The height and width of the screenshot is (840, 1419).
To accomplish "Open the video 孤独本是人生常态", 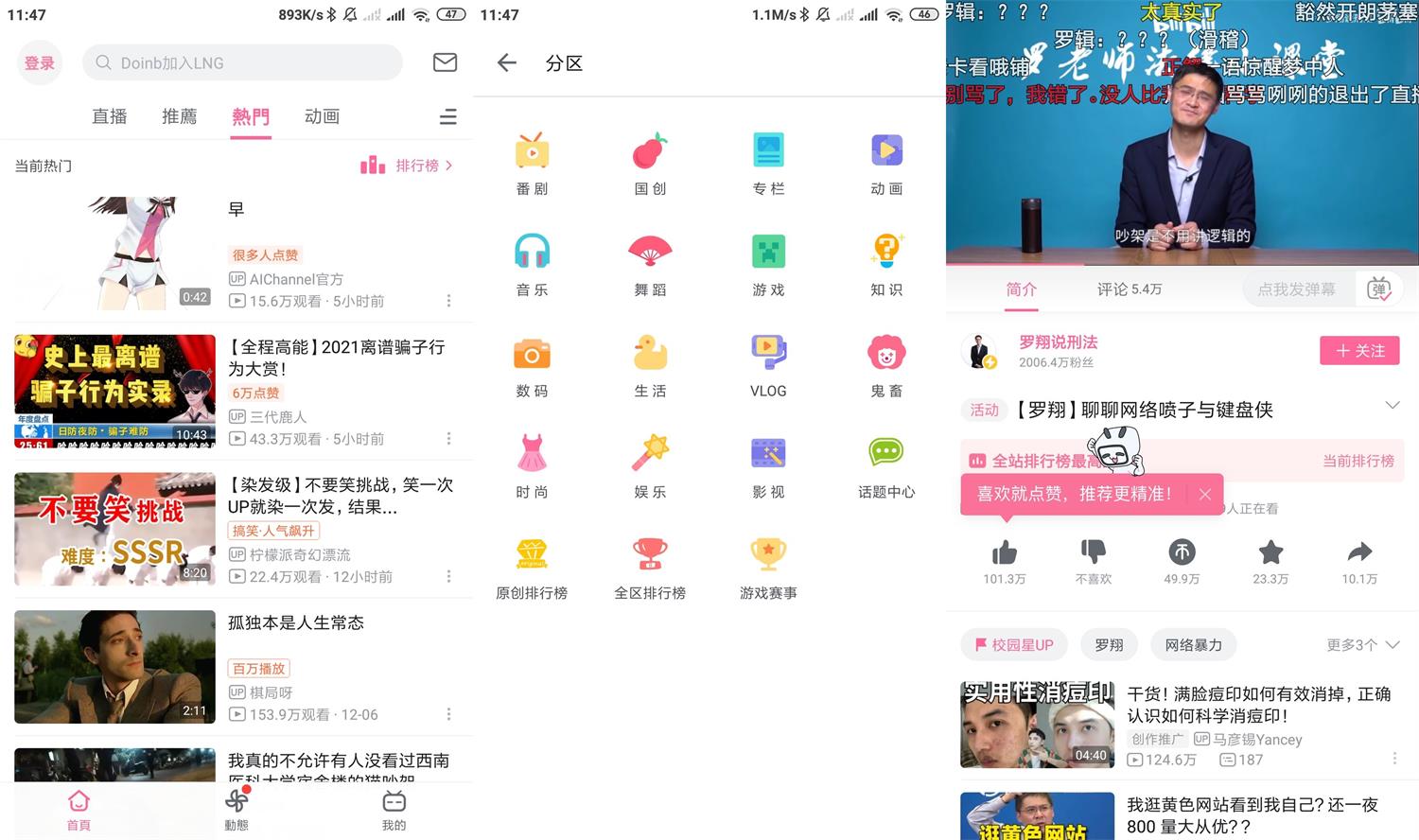I will (295, 622).
